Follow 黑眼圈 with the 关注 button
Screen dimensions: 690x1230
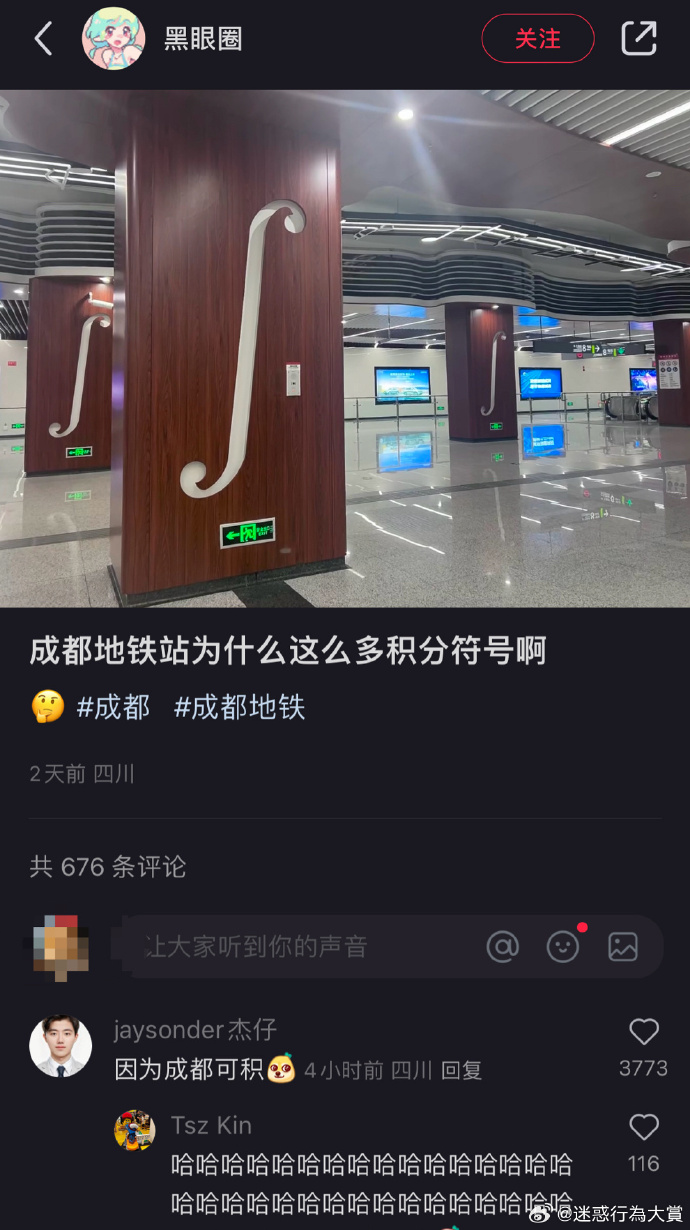click(537, 39)
